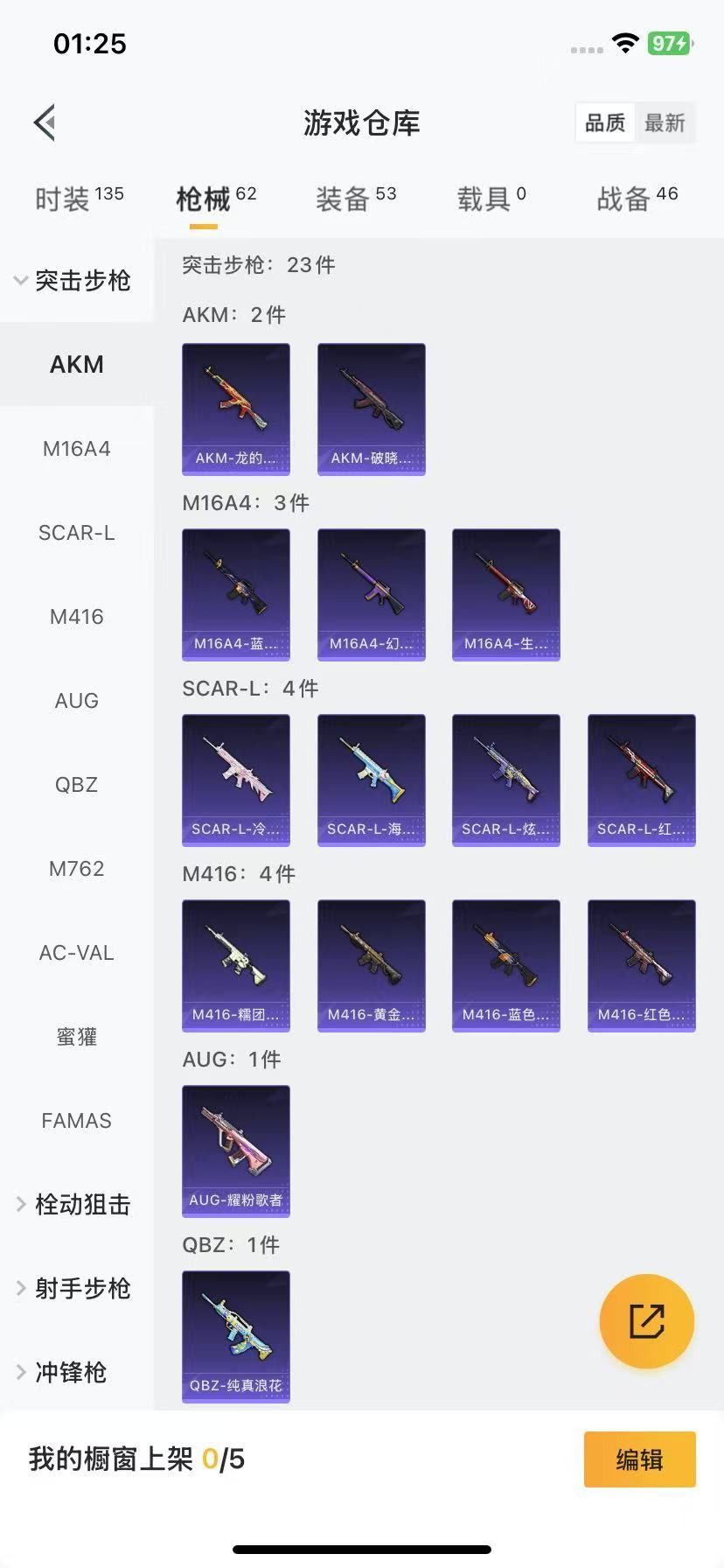This screenshot has height=1568, width=724.
Task: Select M16A4 in the side list
Action: click(77, 449)
